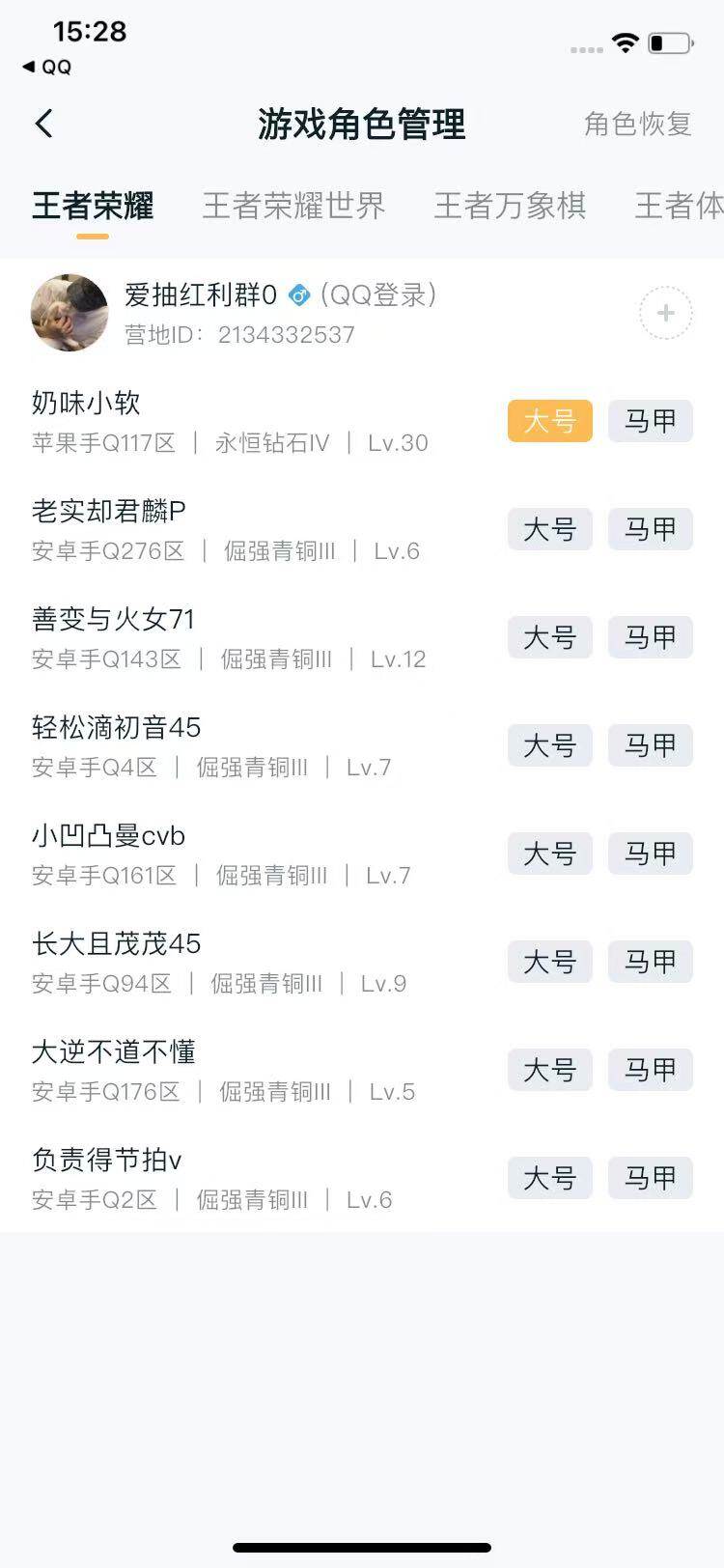Tap the Wi-Fi status icon

pyautogui.click(x=624, y=42)
